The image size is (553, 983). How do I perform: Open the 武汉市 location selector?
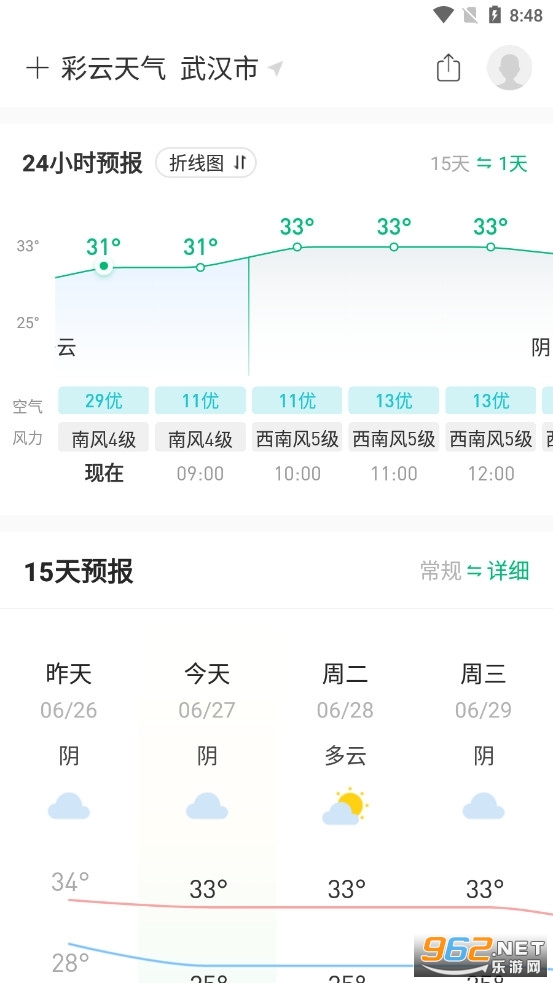[x=232, y=68]
